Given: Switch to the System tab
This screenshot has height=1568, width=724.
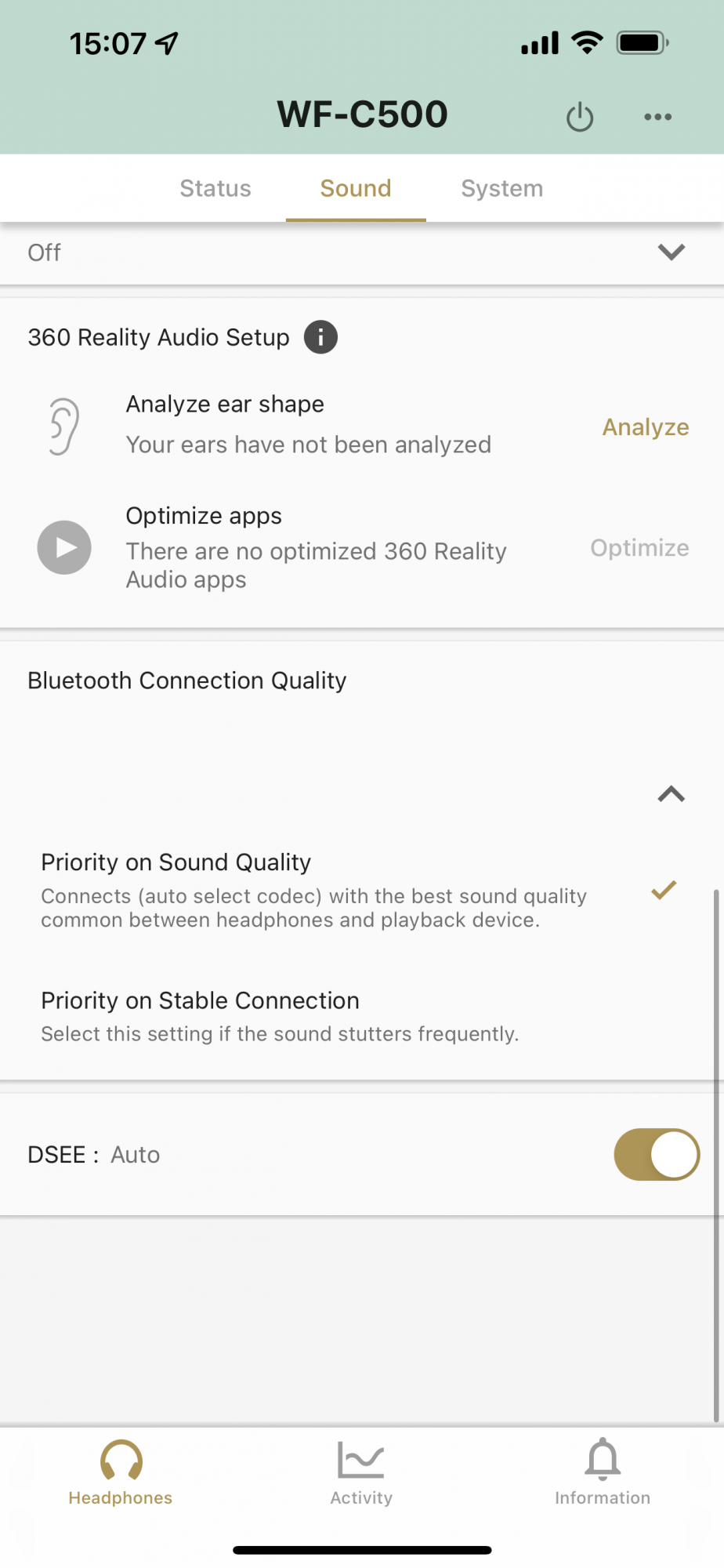Looking at the screenshot, I should (x=501, y=189).
